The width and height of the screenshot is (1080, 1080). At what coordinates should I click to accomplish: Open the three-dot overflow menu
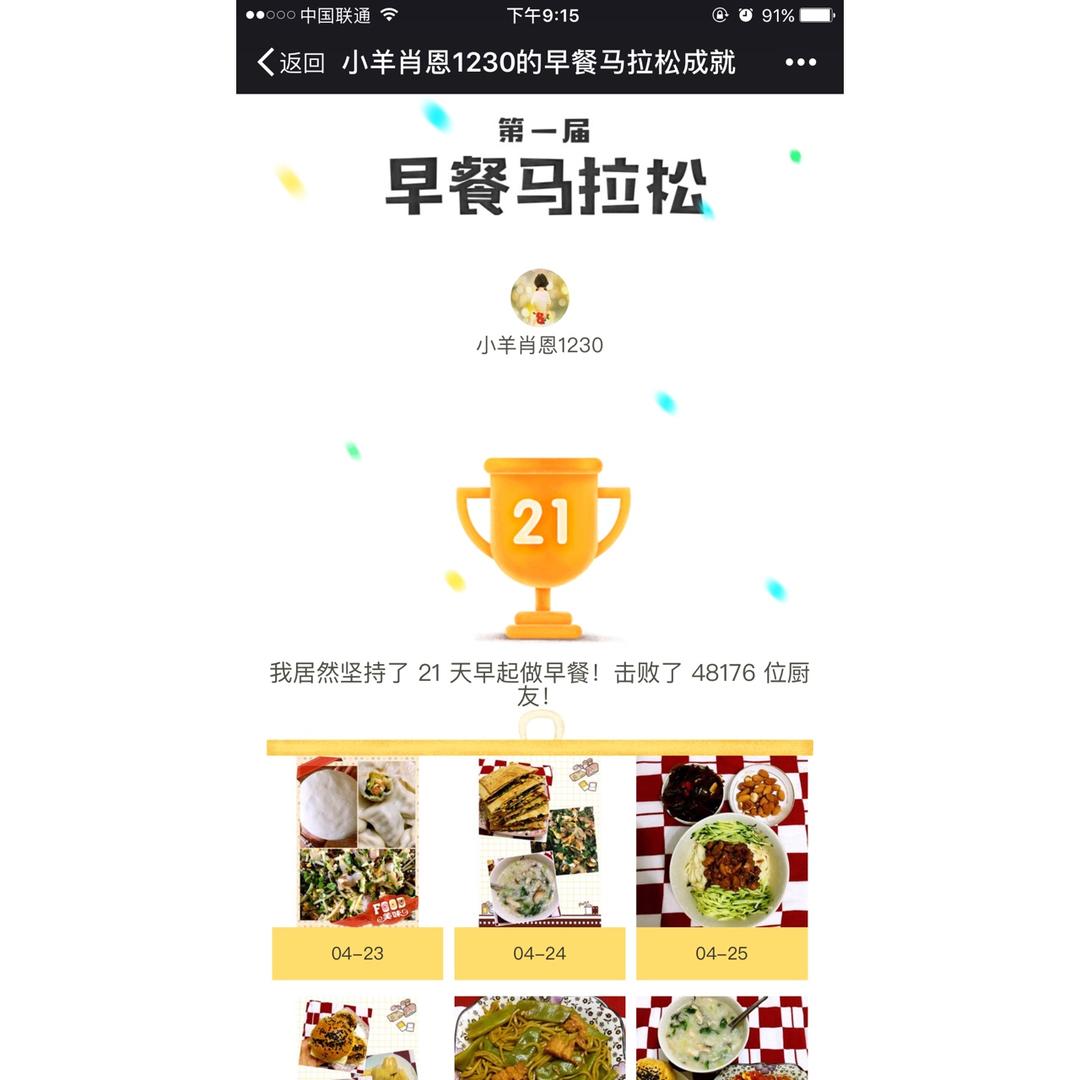tap(800, 62)
